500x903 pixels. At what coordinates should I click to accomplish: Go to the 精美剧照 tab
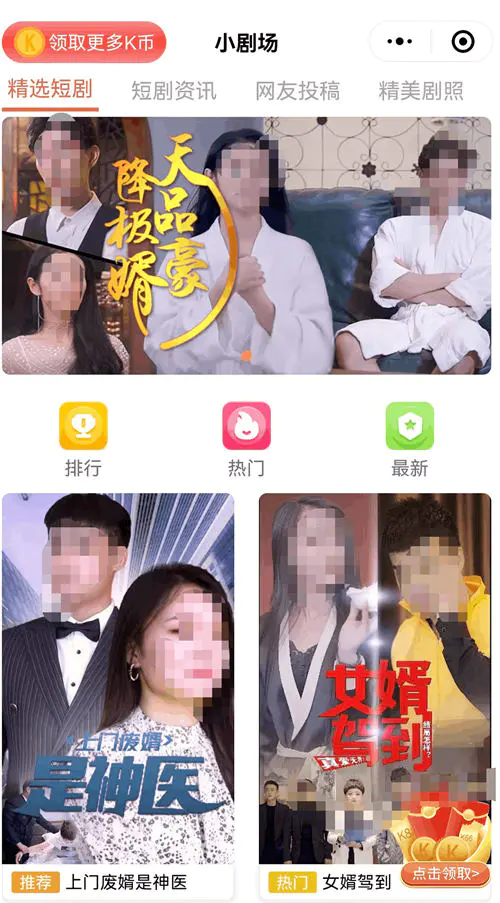(421, 91)
